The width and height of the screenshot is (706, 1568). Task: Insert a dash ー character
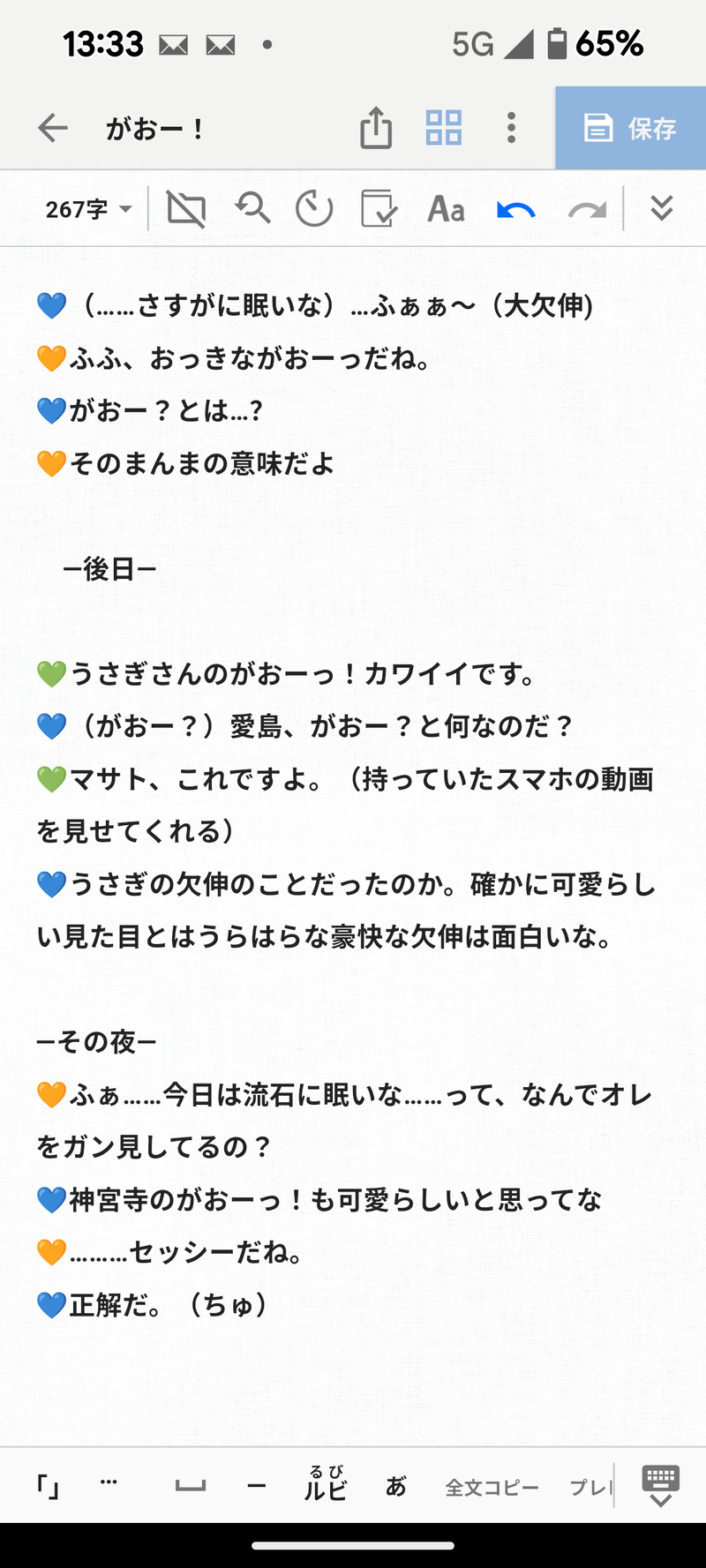pyautogui.click(x=257, y=1488)
